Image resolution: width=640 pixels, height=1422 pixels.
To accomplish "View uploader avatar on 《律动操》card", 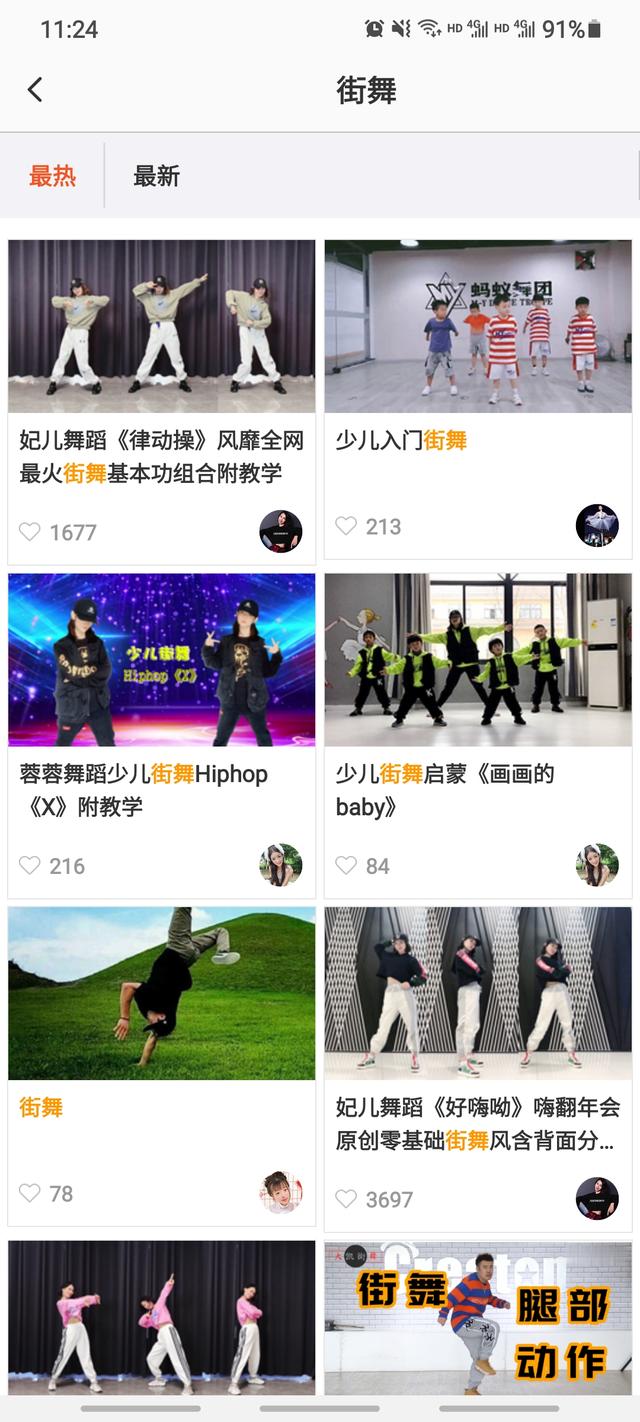I will (281, 531).
